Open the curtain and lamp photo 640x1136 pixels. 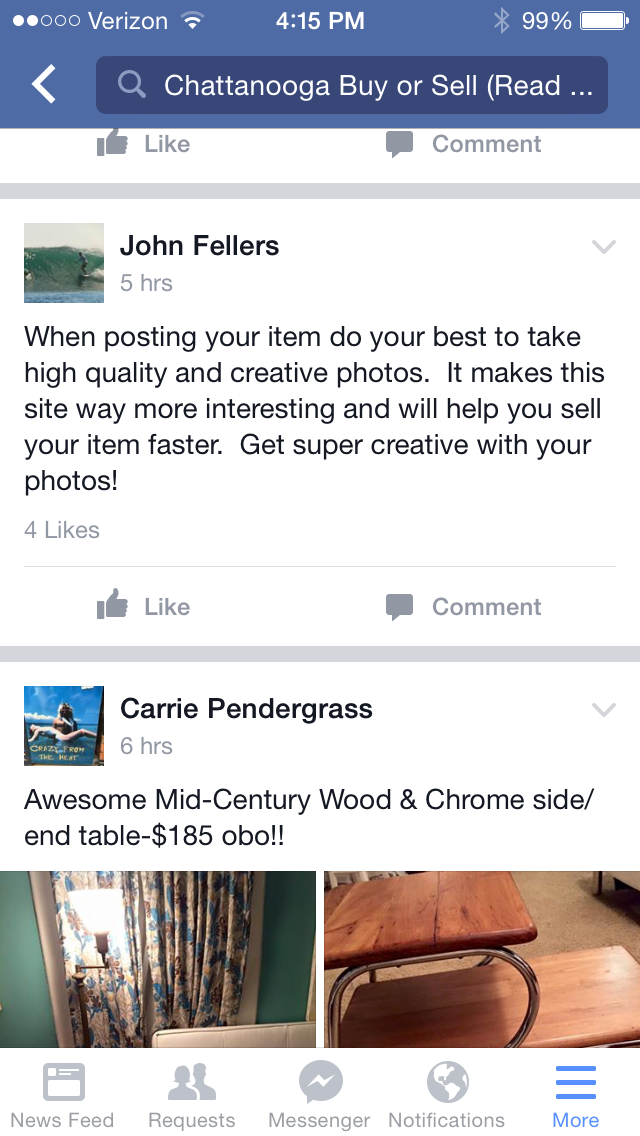point(157,958)
